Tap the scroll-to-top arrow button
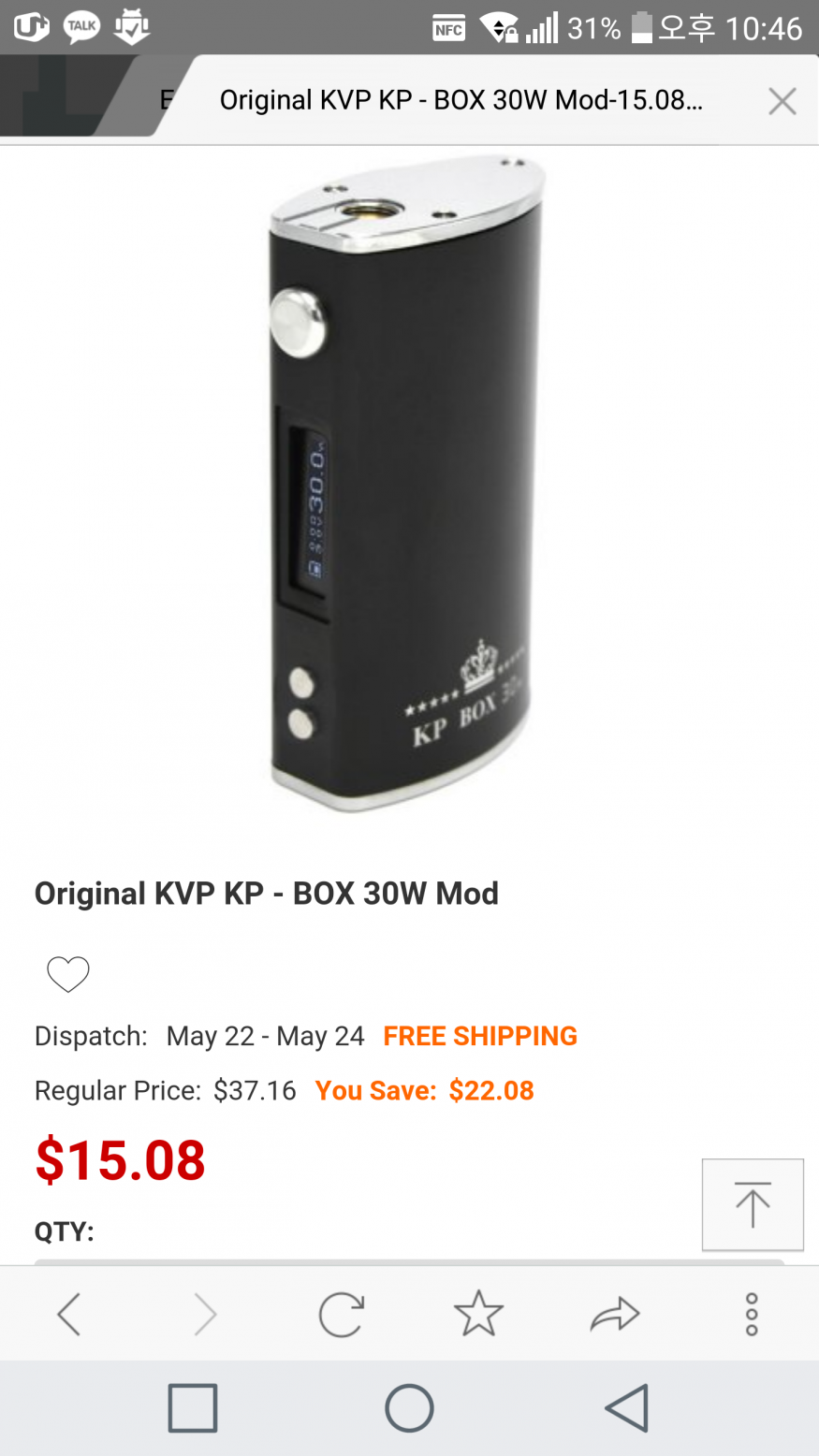Viewport: 819px width, 1456px height. tap(753, 1204)
